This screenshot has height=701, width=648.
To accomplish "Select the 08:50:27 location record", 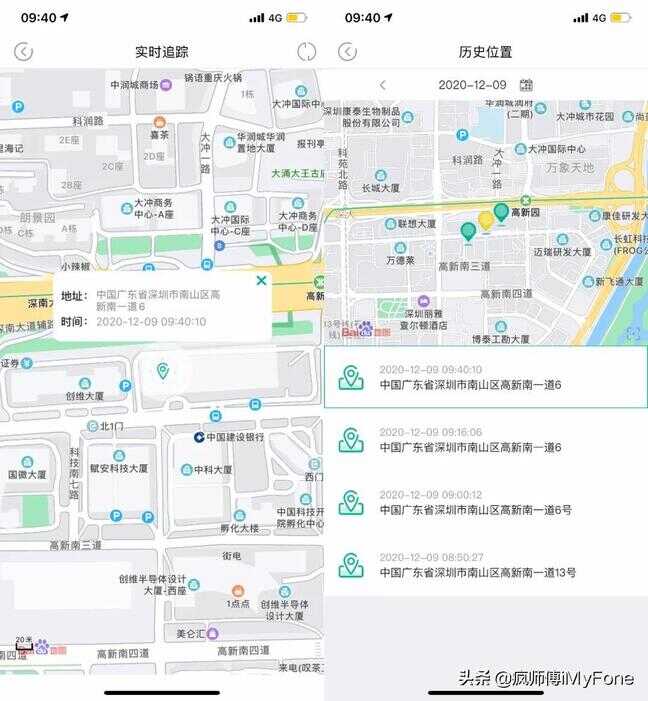I will pyautogui.click(x=486, y=565).
